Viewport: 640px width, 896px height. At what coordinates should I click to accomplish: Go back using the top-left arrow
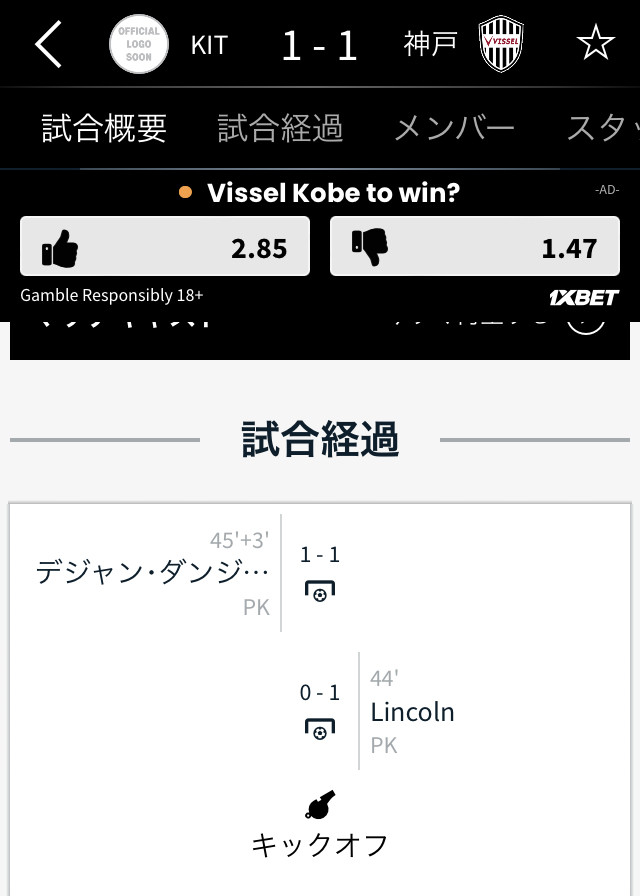48,45
